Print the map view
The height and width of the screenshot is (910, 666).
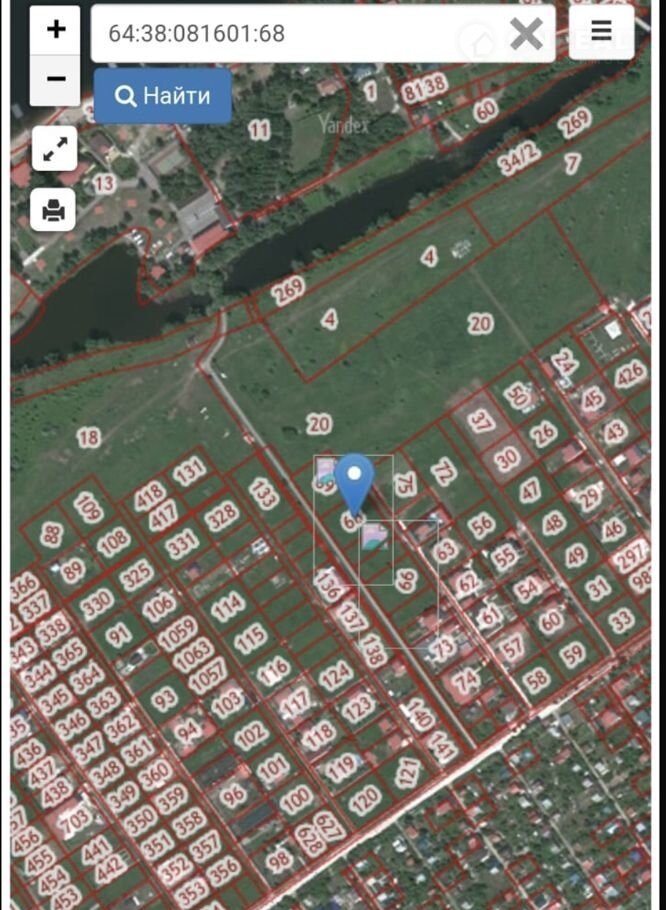point(54,209)
